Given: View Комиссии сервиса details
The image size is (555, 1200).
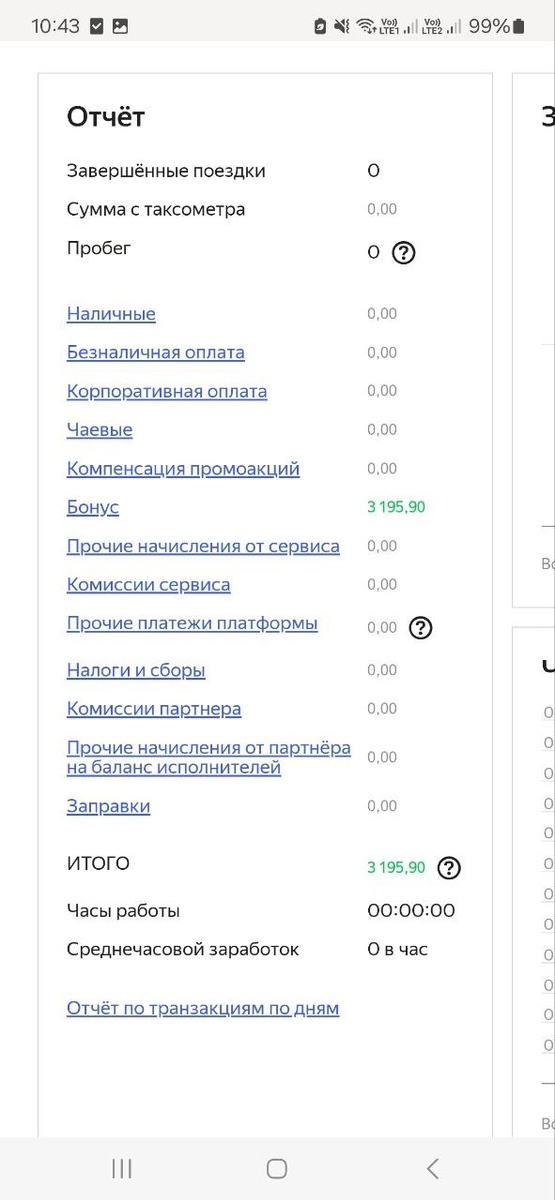Looking at the screenshot, I should pyautogui.click(x=149, y=585).
